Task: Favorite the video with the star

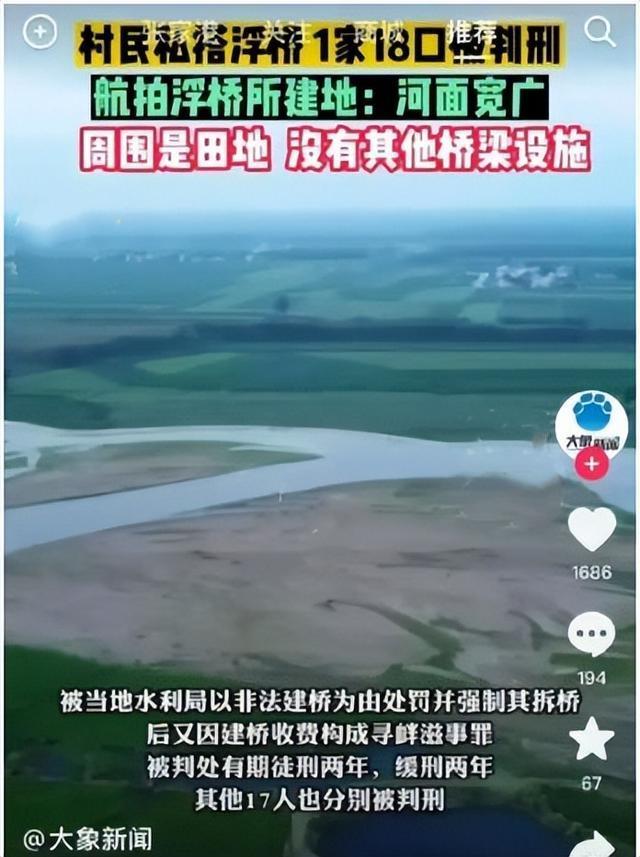Action: [x=592, y=739]
